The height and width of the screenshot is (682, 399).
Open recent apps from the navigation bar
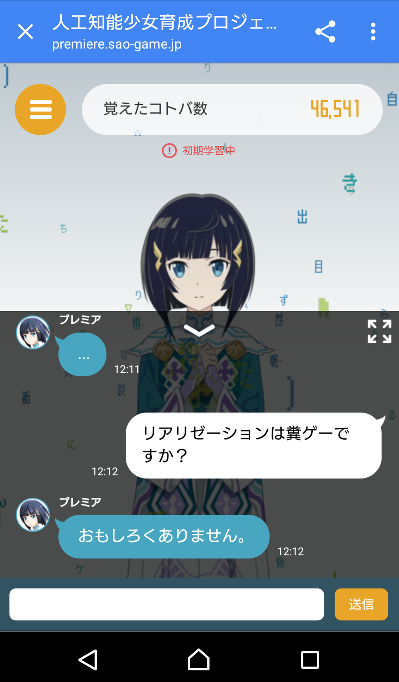[310, 660]
